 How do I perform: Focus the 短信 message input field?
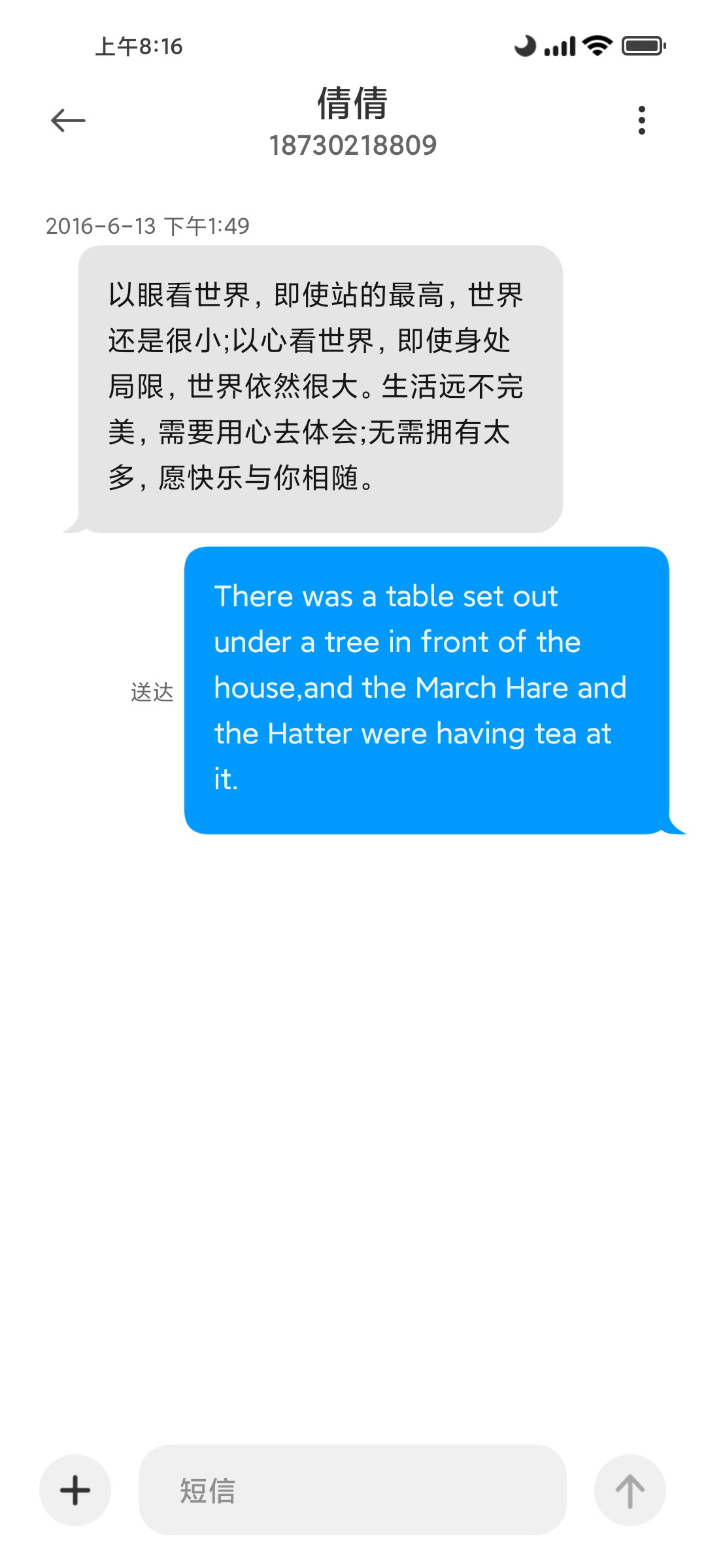352,1490
